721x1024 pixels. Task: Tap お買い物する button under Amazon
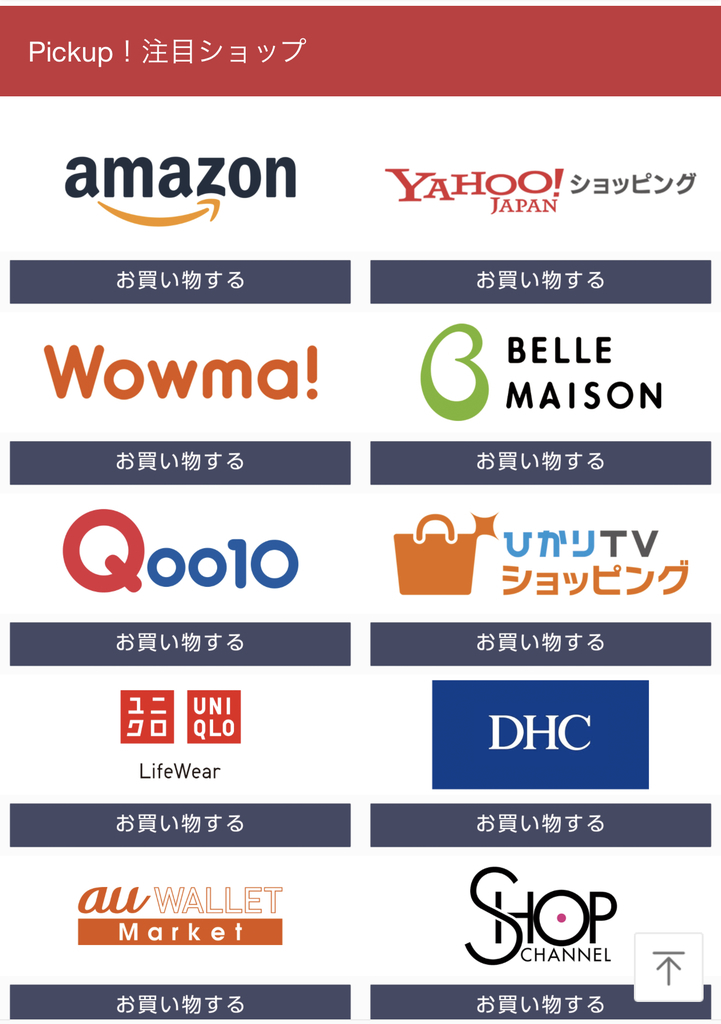coord(180,281)
